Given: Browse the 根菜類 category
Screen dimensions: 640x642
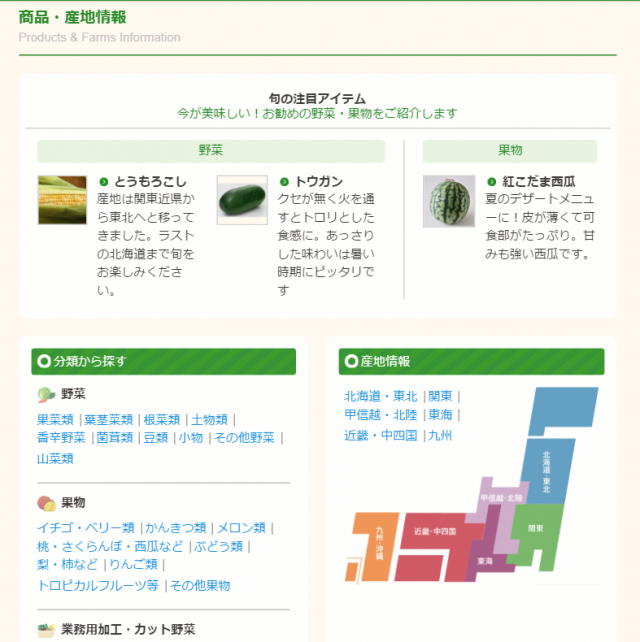Looking at the screenshot, I should (162, 420).
